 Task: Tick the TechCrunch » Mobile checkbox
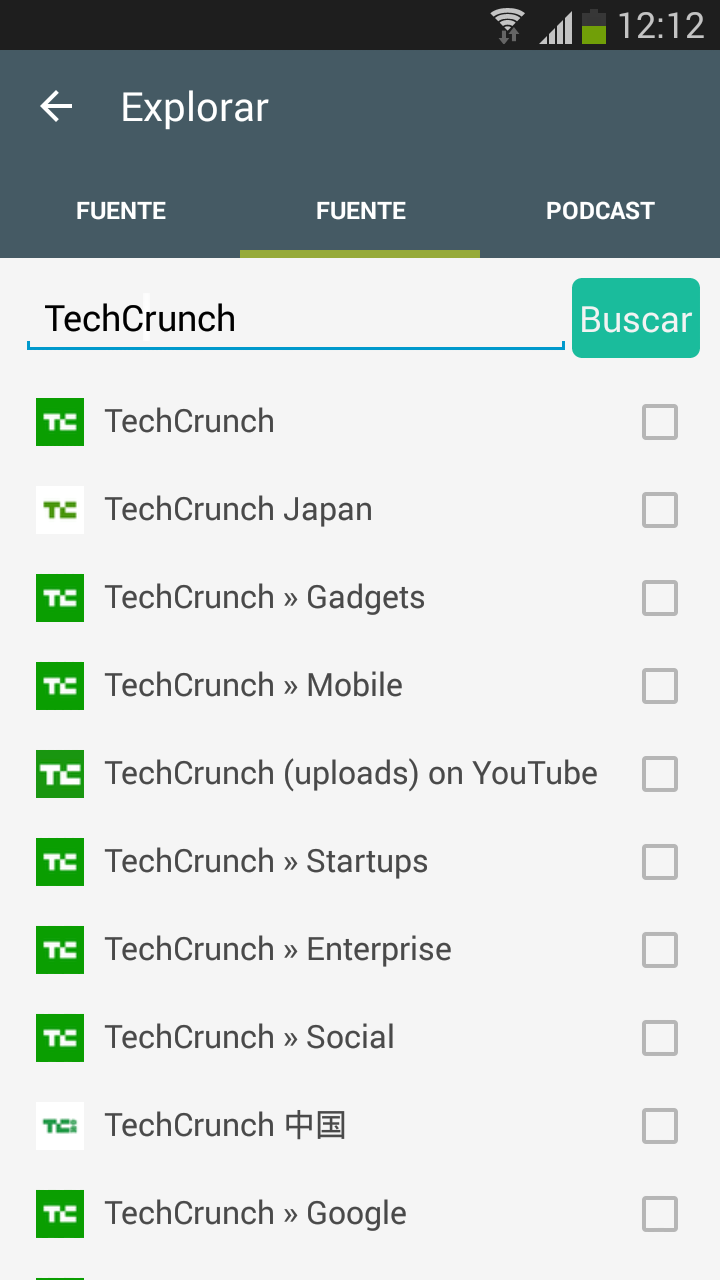tap(660, 686)
